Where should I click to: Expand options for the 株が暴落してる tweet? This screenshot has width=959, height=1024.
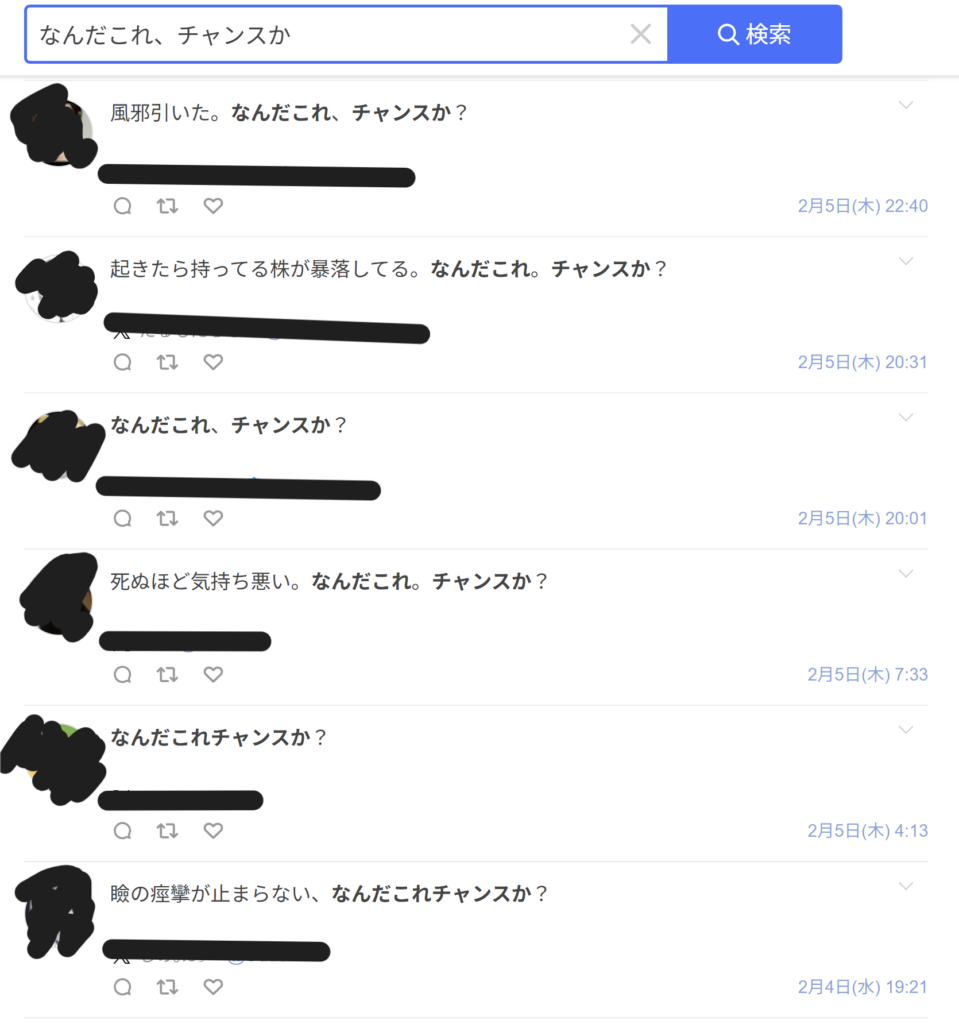coord(906,261)
